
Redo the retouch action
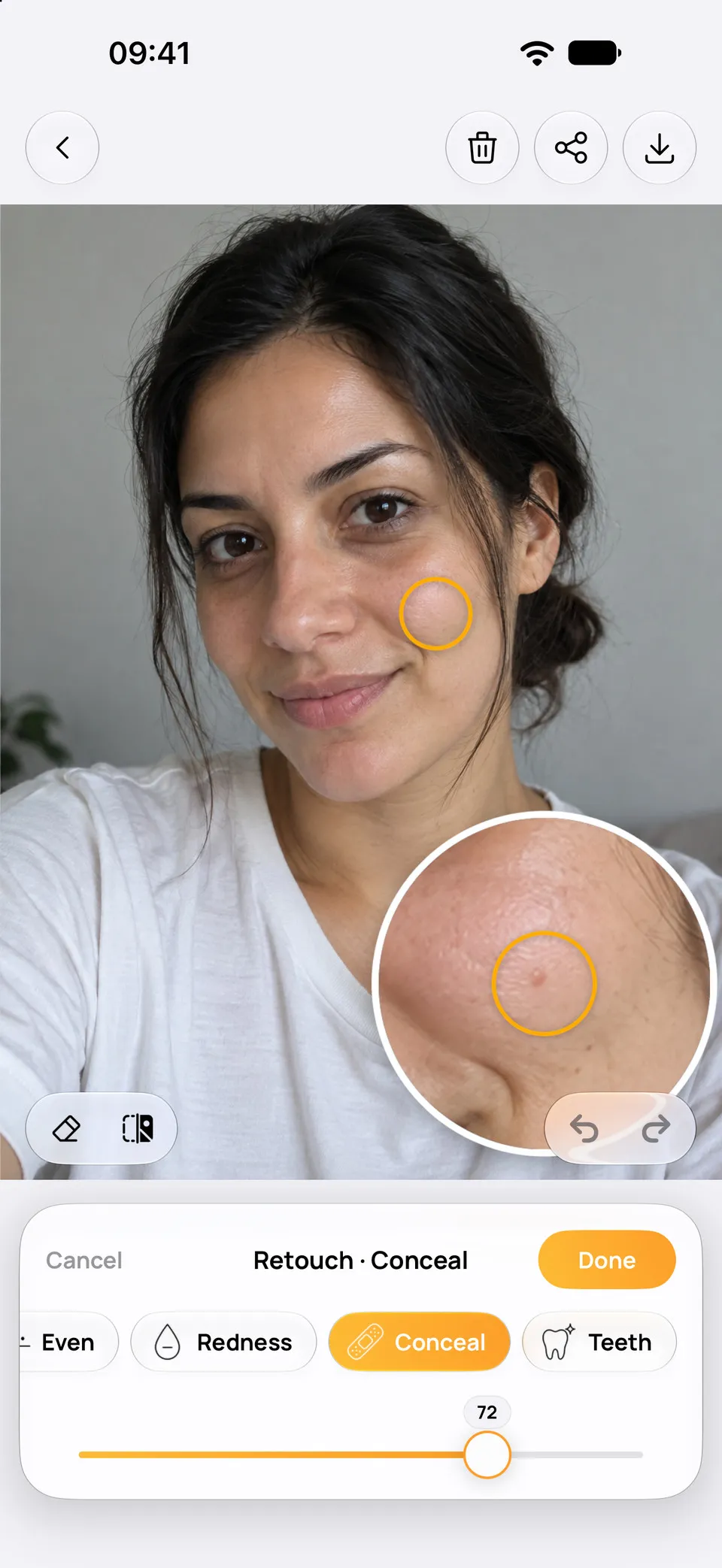(x=656, y=1128)
